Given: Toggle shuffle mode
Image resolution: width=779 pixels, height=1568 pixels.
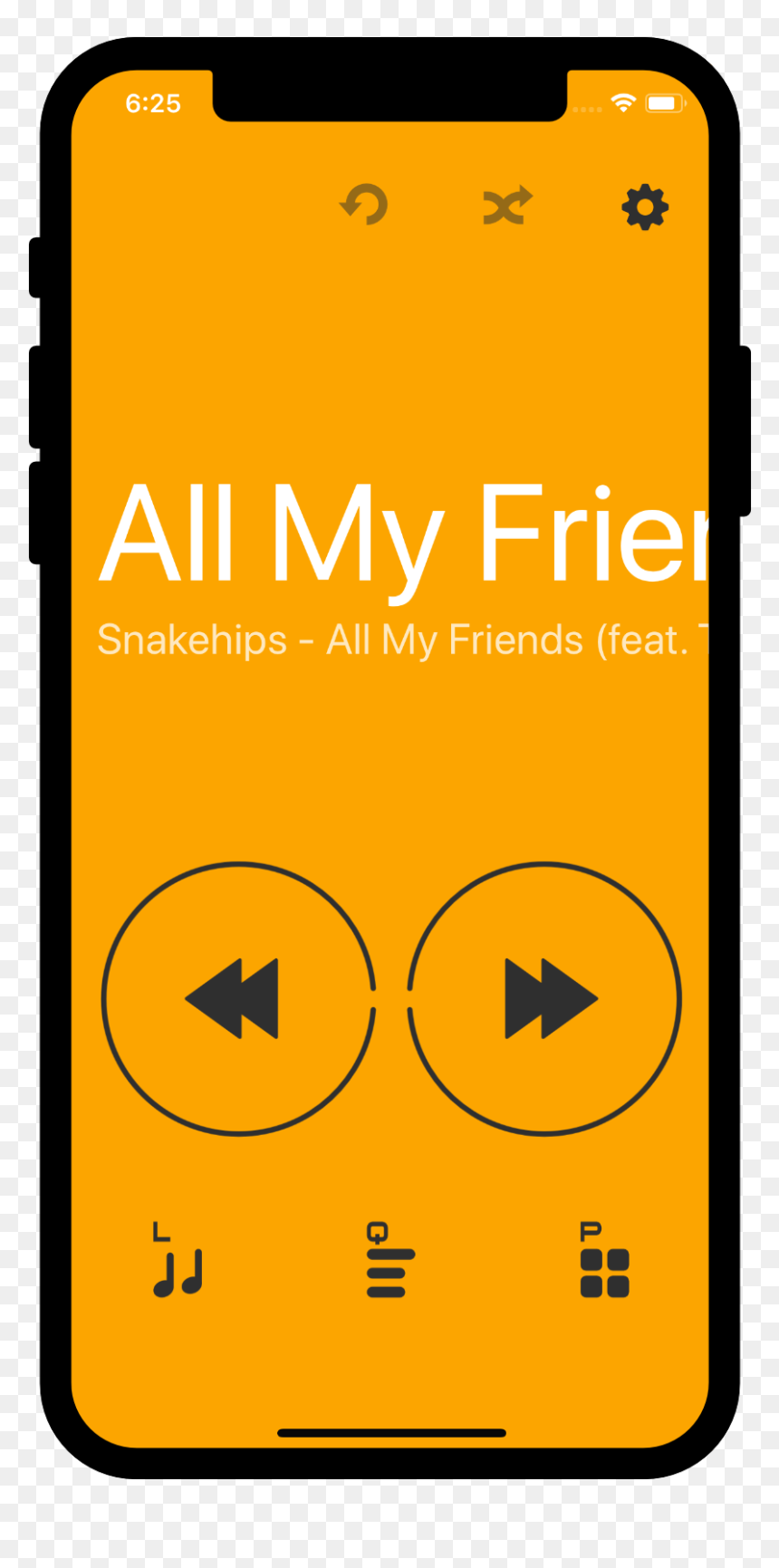Looking at the screenshot, I should coord(508,207).
